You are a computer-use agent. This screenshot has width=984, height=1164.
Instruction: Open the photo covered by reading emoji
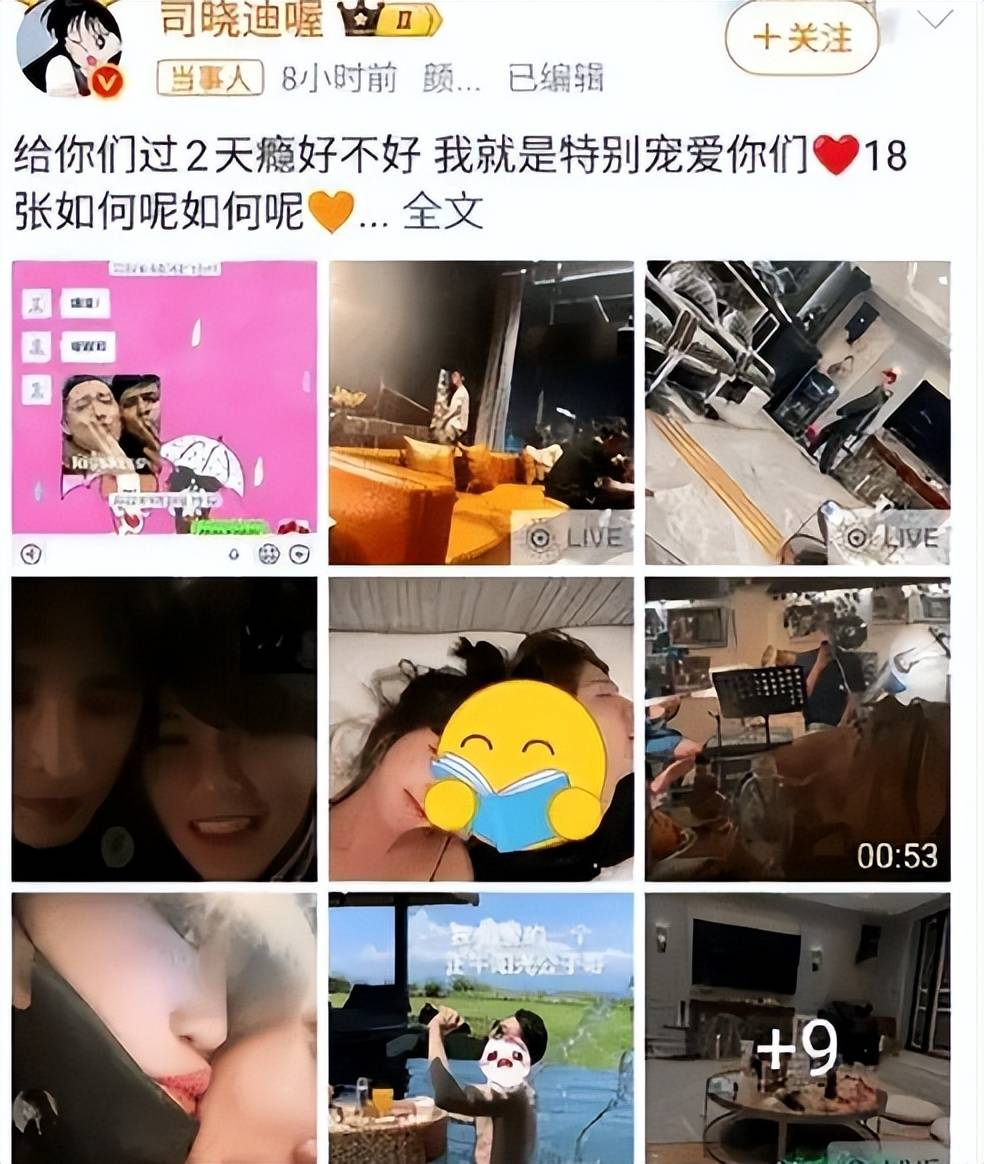coord(481,729)
